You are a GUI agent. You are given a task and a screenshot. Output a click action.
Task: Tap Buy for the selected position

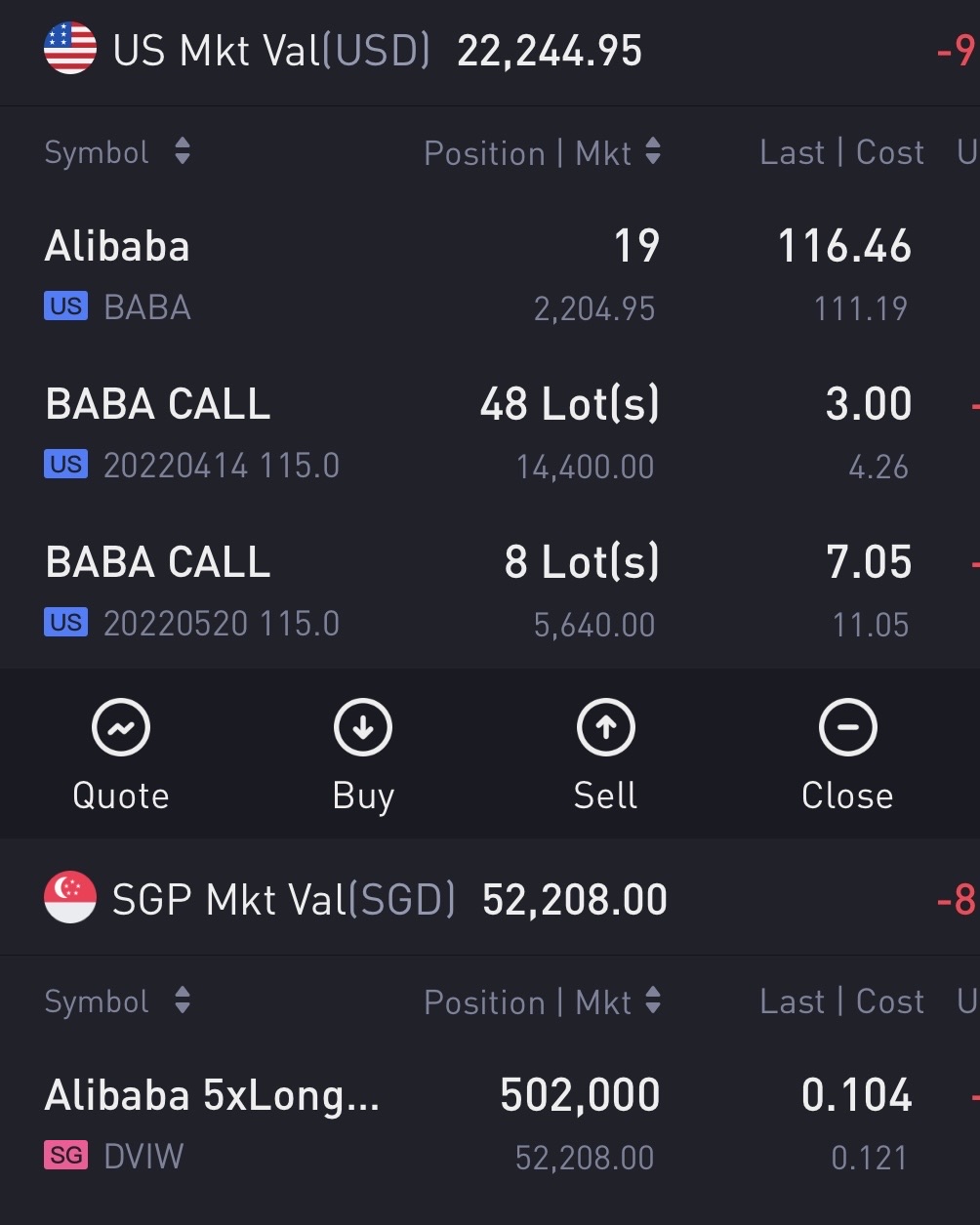[363, 754]
